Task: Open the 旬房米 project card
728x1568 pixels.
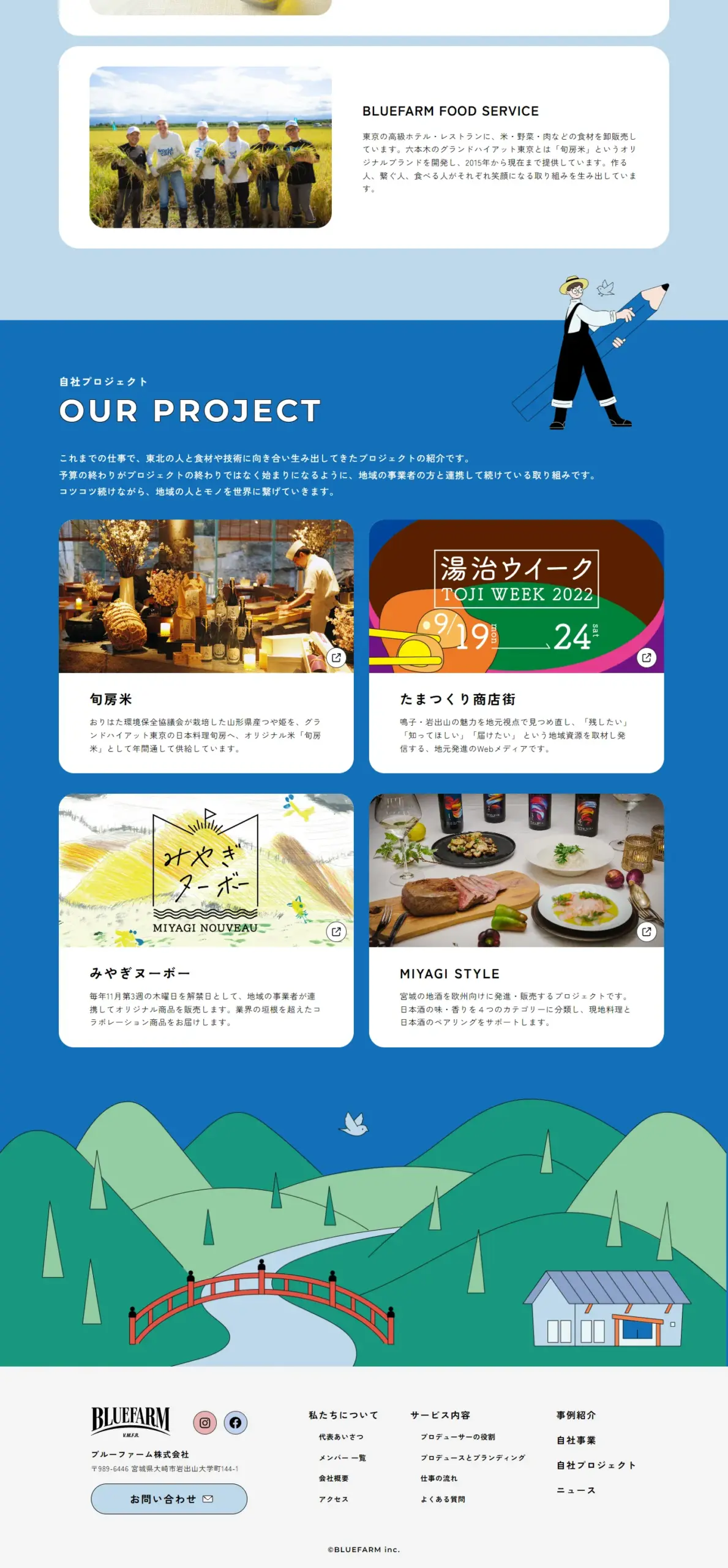Action: point(206,646)
